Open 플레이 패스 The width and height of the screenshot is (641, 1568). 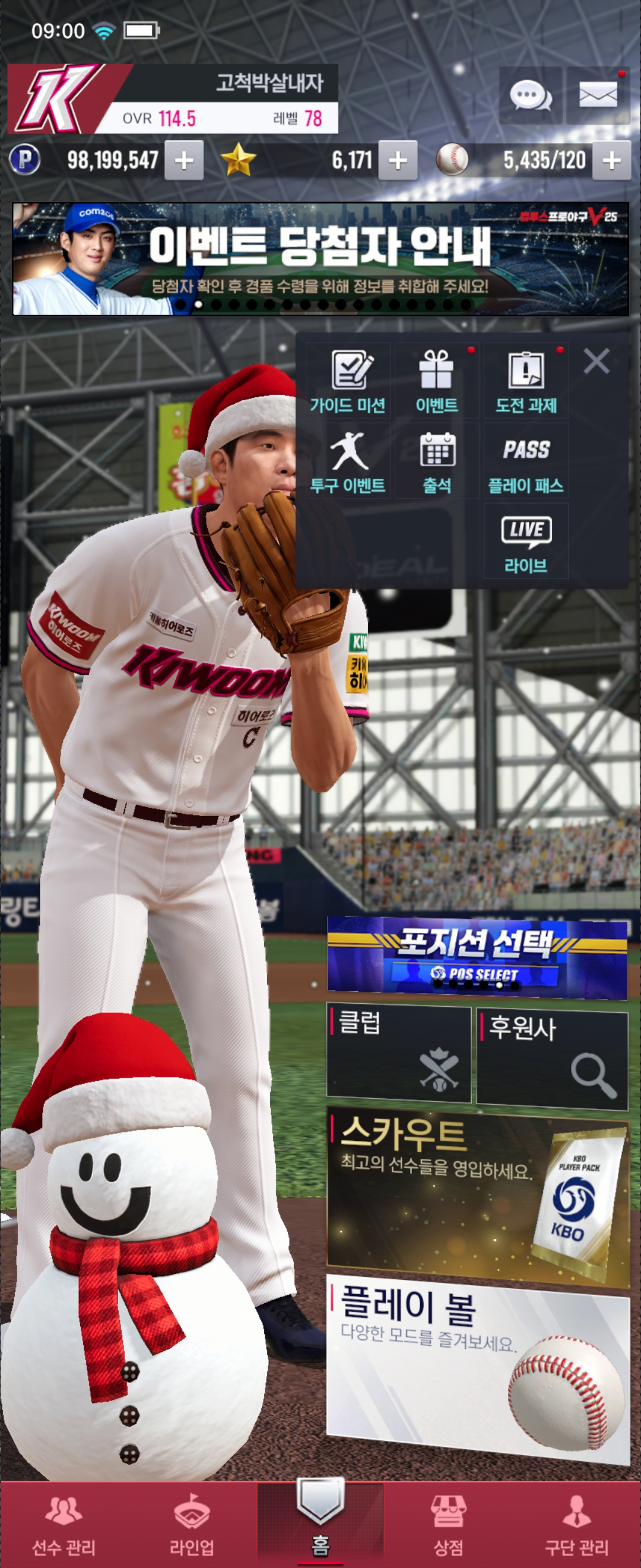pyautogui.click(x=526, y=461)
